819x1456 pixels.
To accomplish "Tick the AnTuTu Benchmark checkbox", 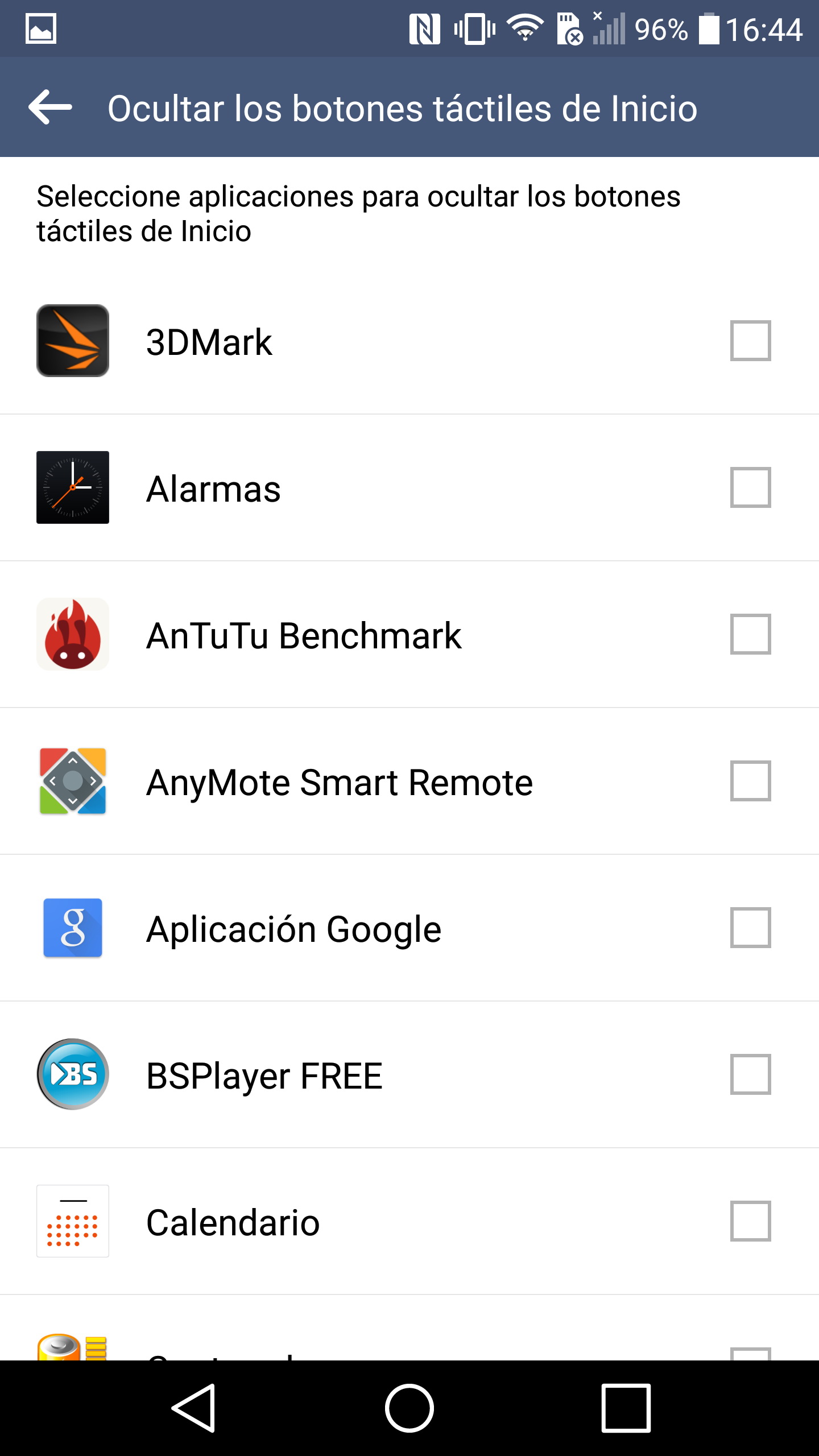I will (x=750, y=634).
